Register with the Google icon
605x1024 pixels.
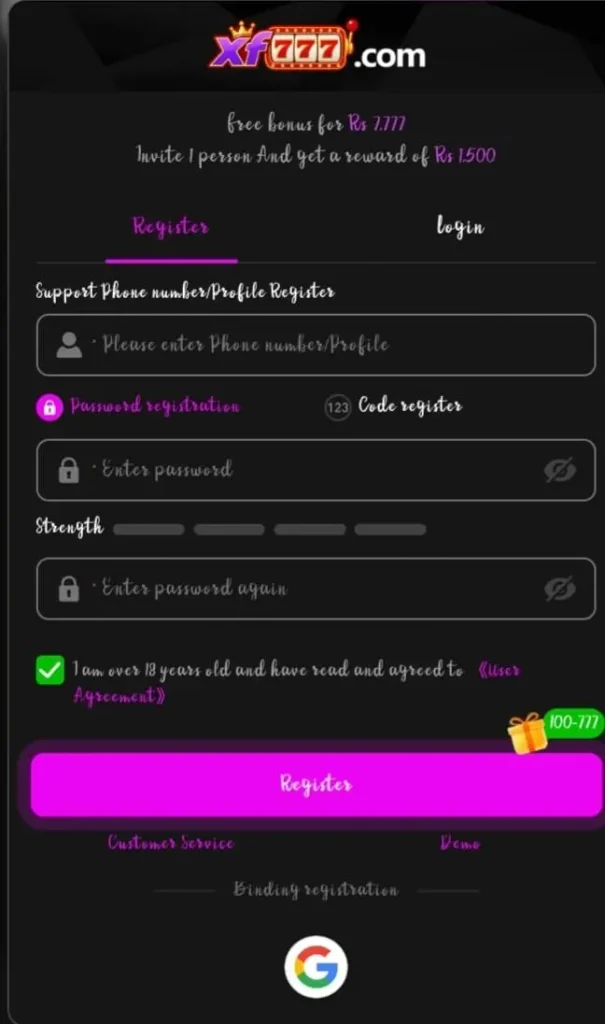tap(316, 967)
